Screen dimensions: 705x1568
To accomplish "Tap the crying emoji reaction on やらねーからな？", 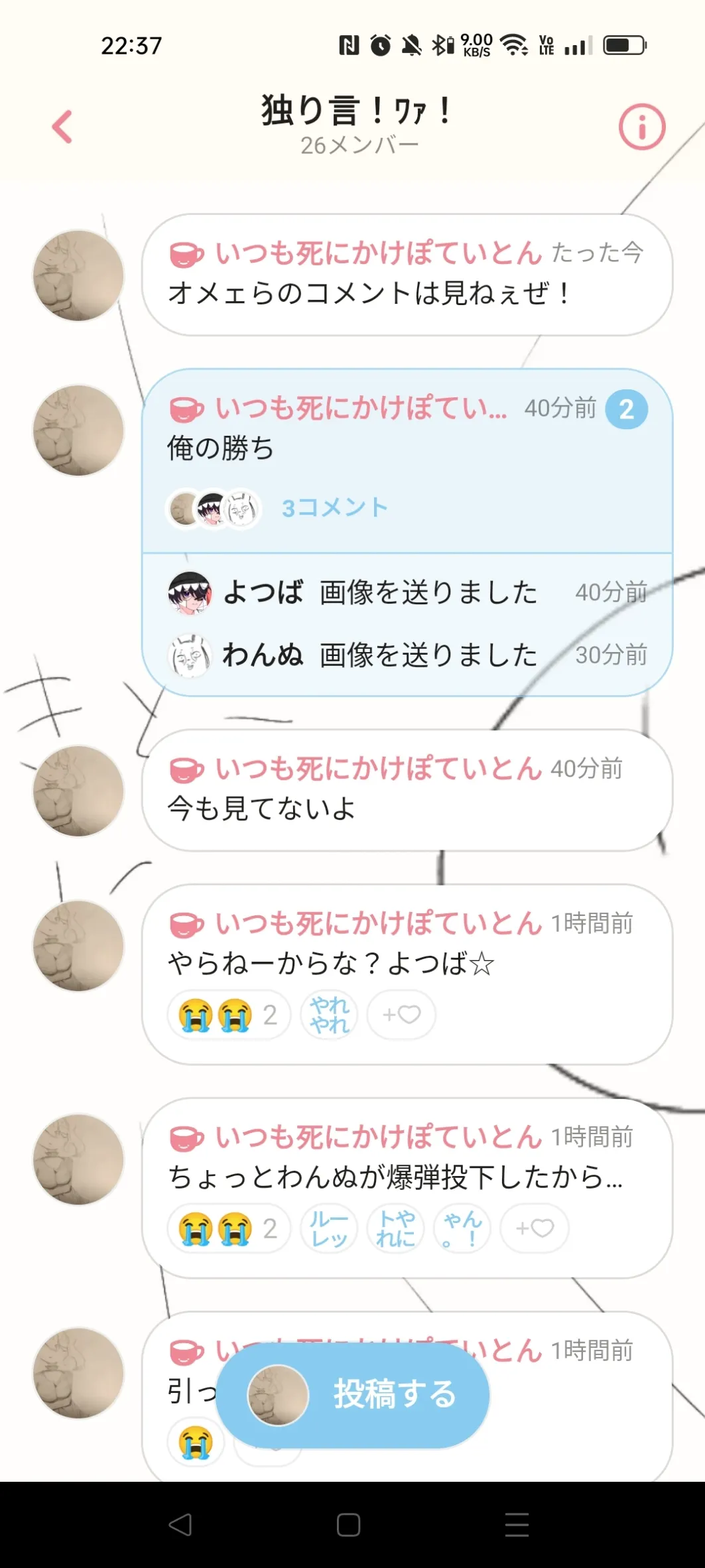I will (228, 1015).
